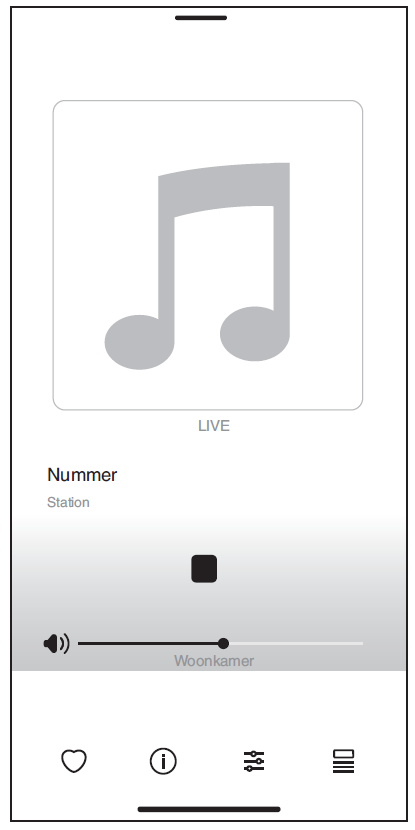The image size is (415, 830).
Task: Open the equalizer sliders settings
Action: (x=254, y=761)
